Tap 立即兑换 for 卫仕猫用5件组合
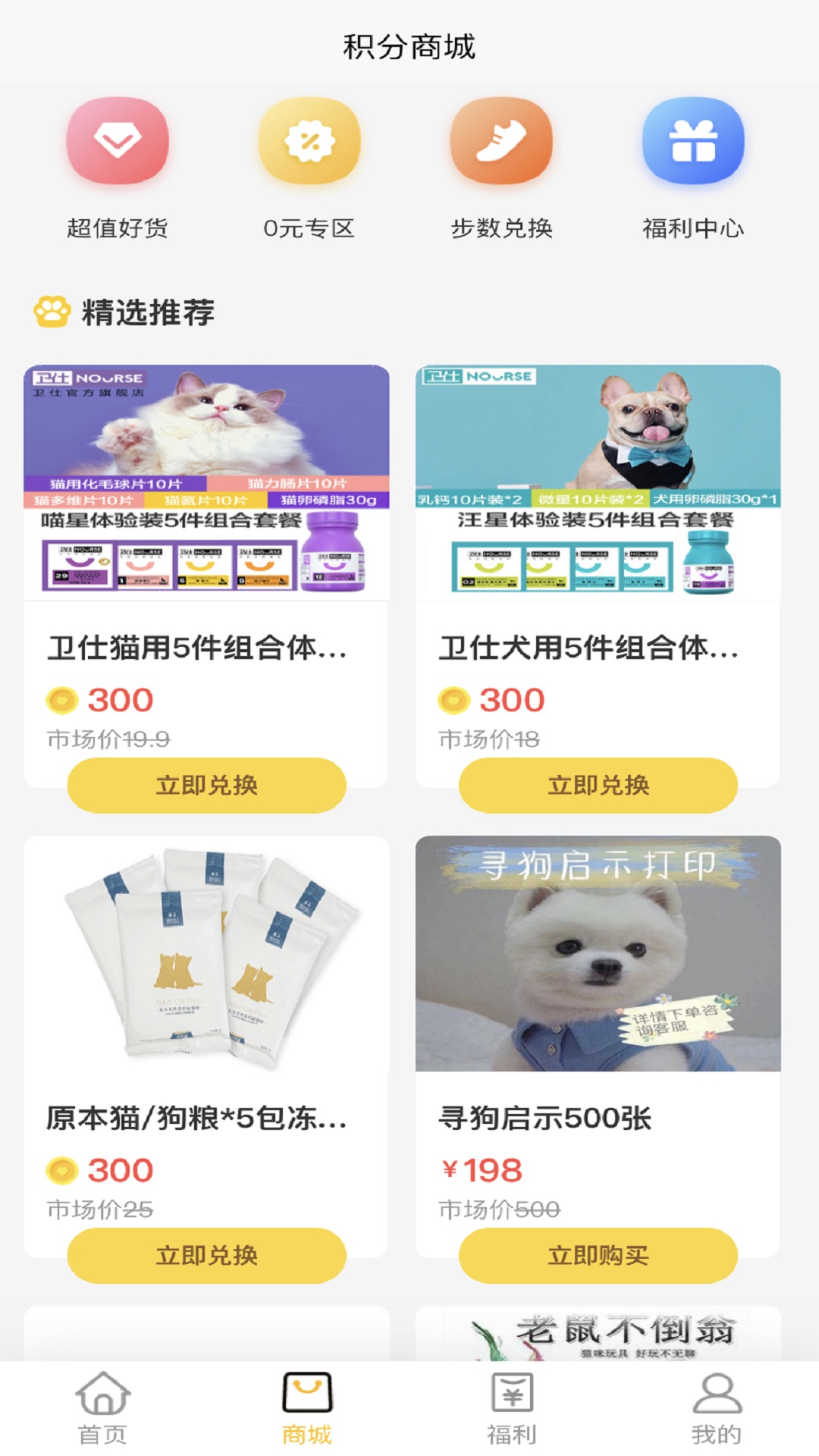 point(206,786)
